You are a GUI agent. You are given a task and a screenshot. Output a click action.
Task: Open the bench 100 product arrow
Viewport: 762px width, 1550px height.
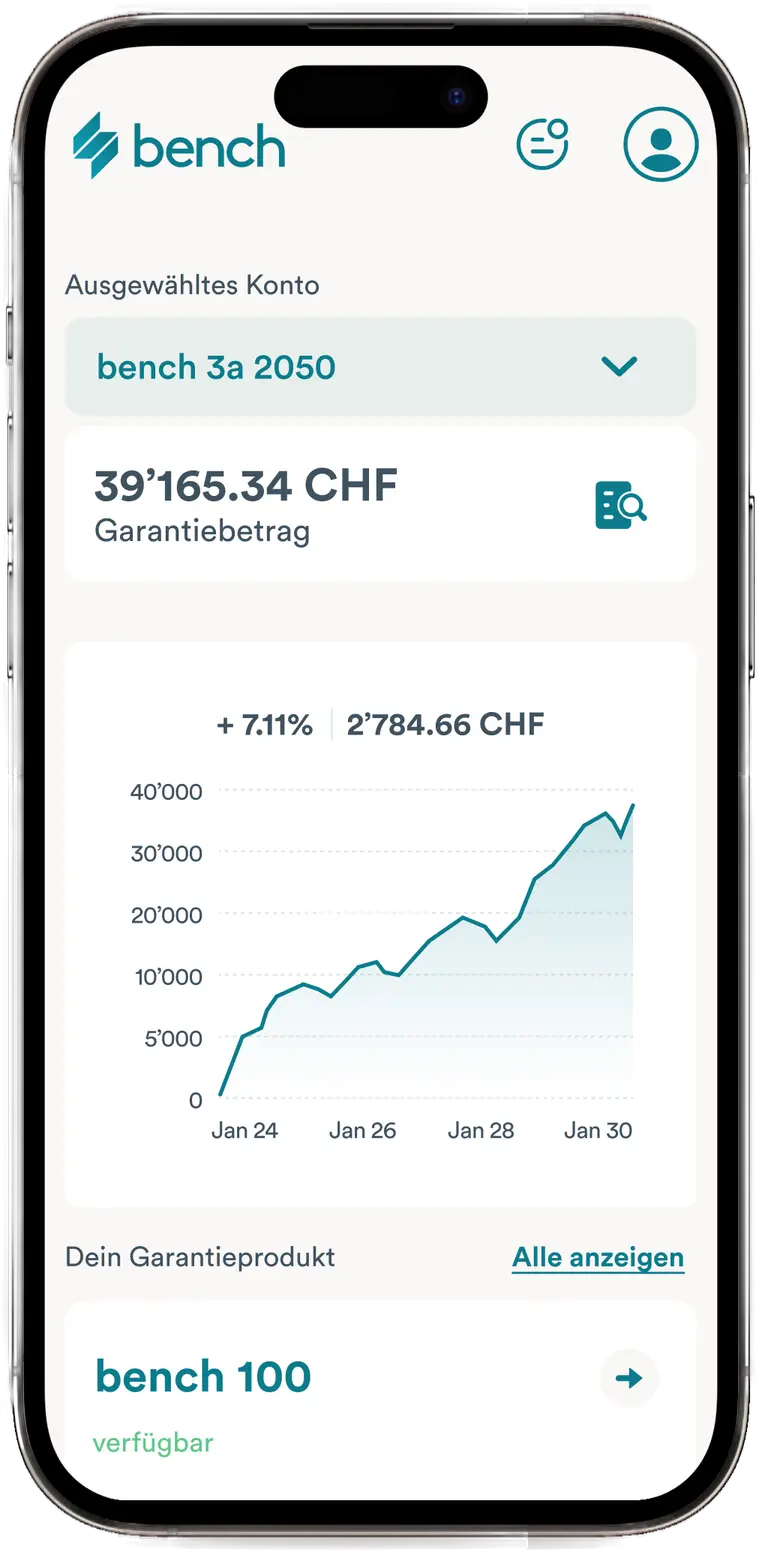629,1378
